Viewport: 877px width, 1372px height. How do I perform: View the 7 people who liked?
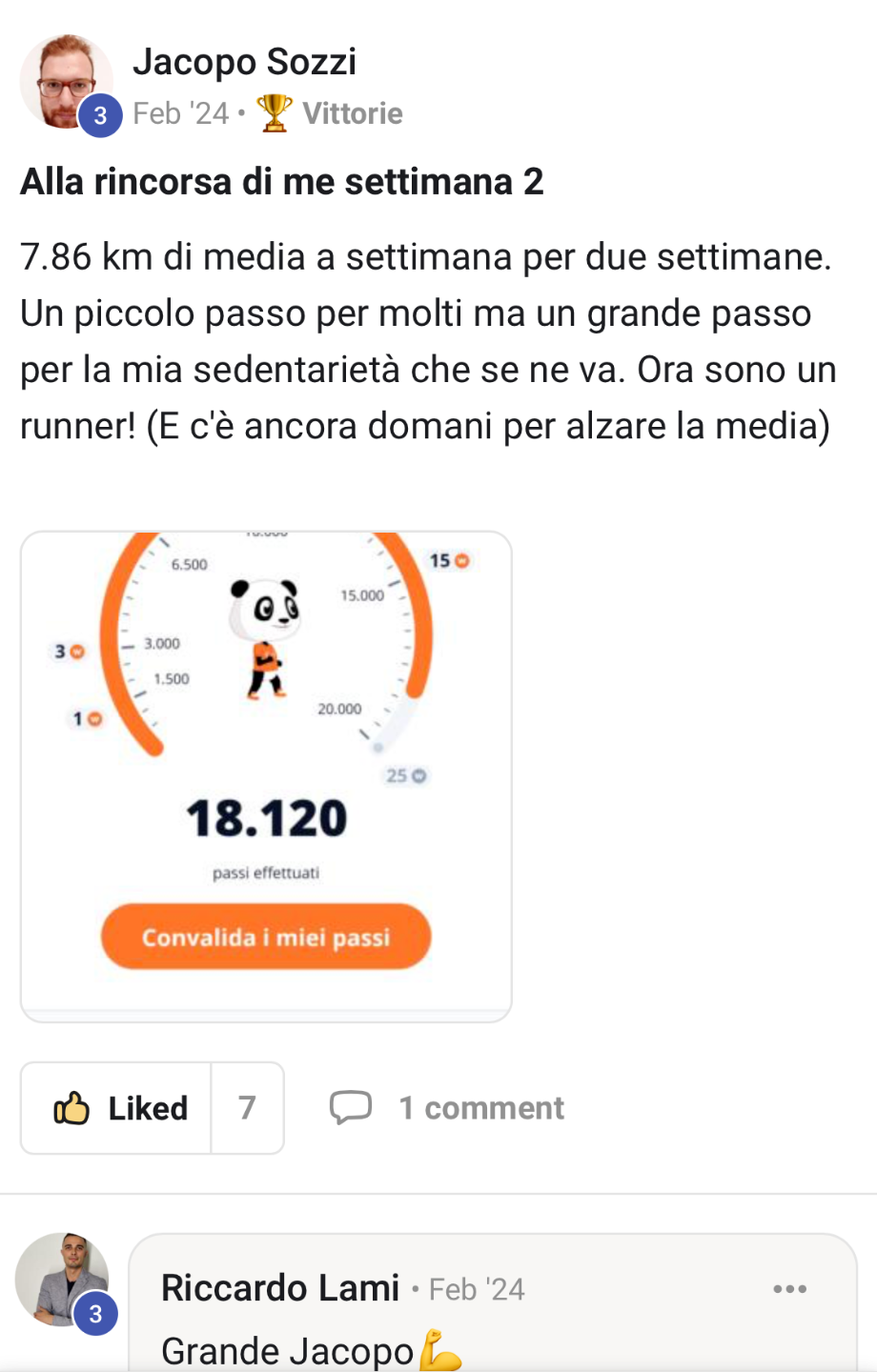(247, 1108)
